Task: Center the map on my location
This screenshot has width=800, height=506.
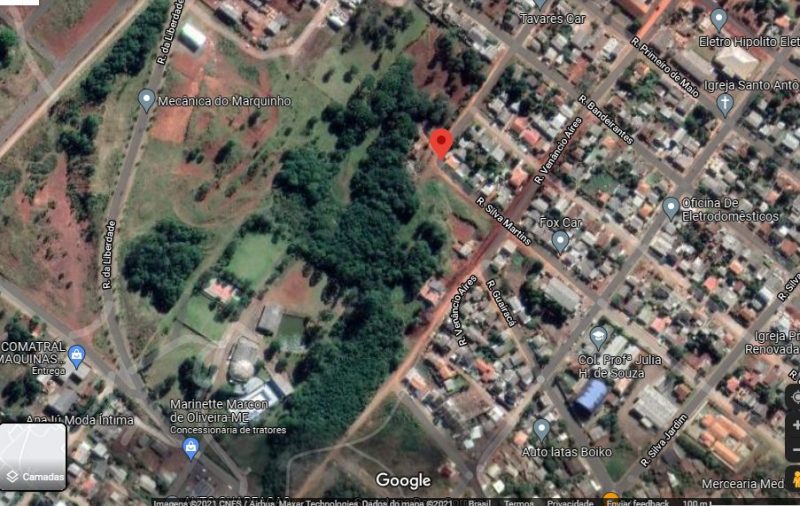Action: coord(794,397)
